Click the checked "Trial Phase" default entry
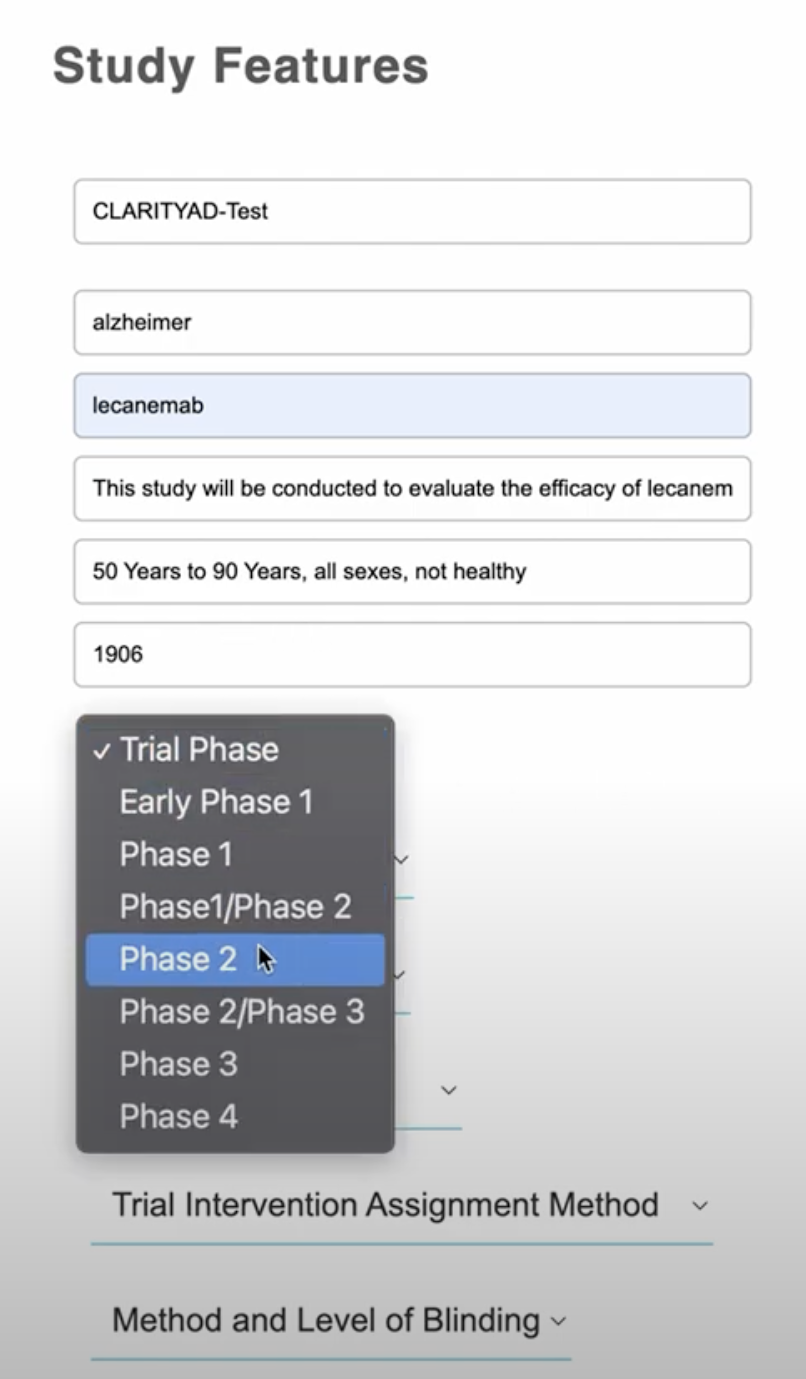The height and width of the screenshot is (1379, 806). tap(198, 749)
